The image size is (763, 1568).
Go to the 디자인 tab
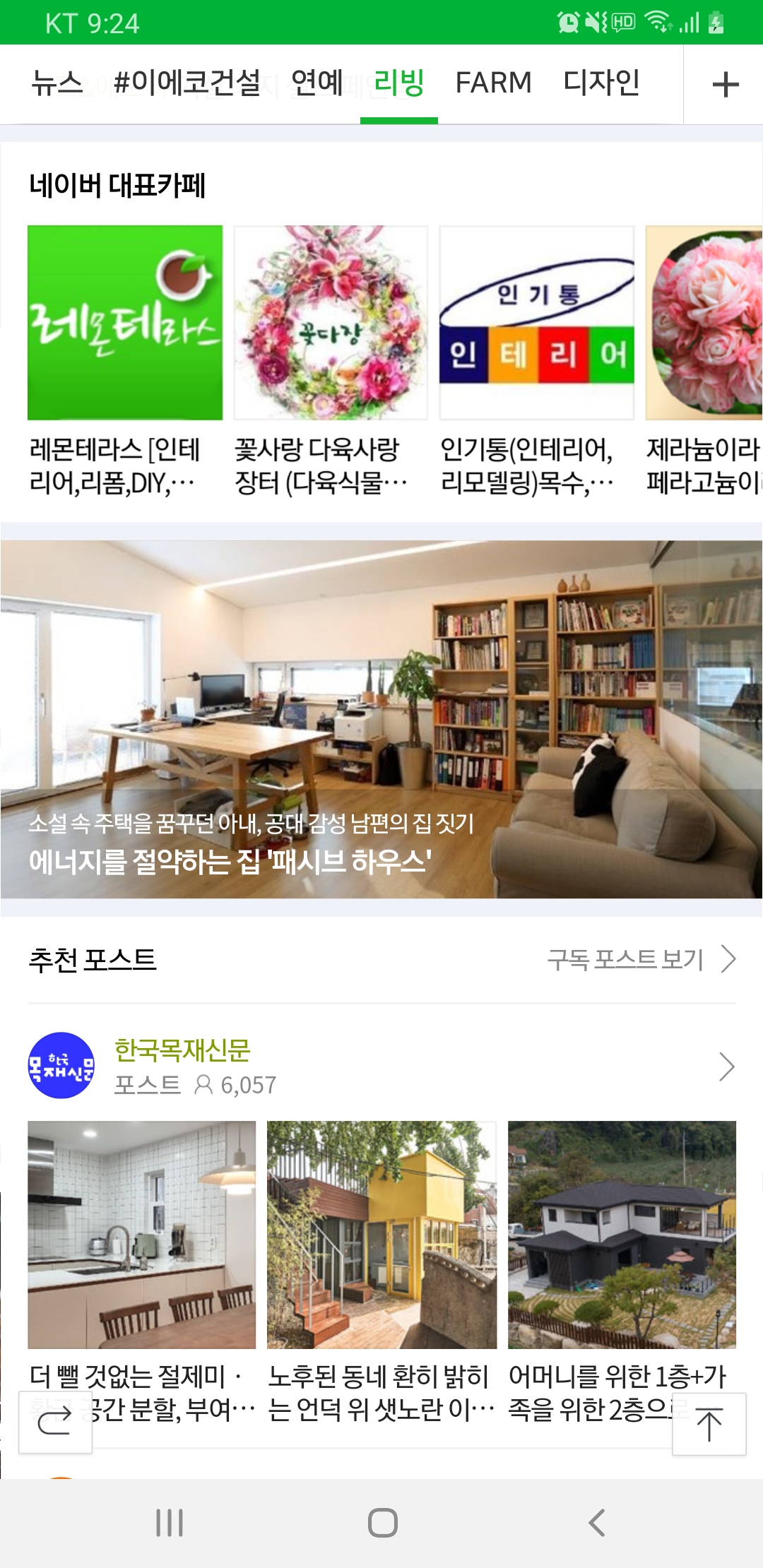point(601,83)
